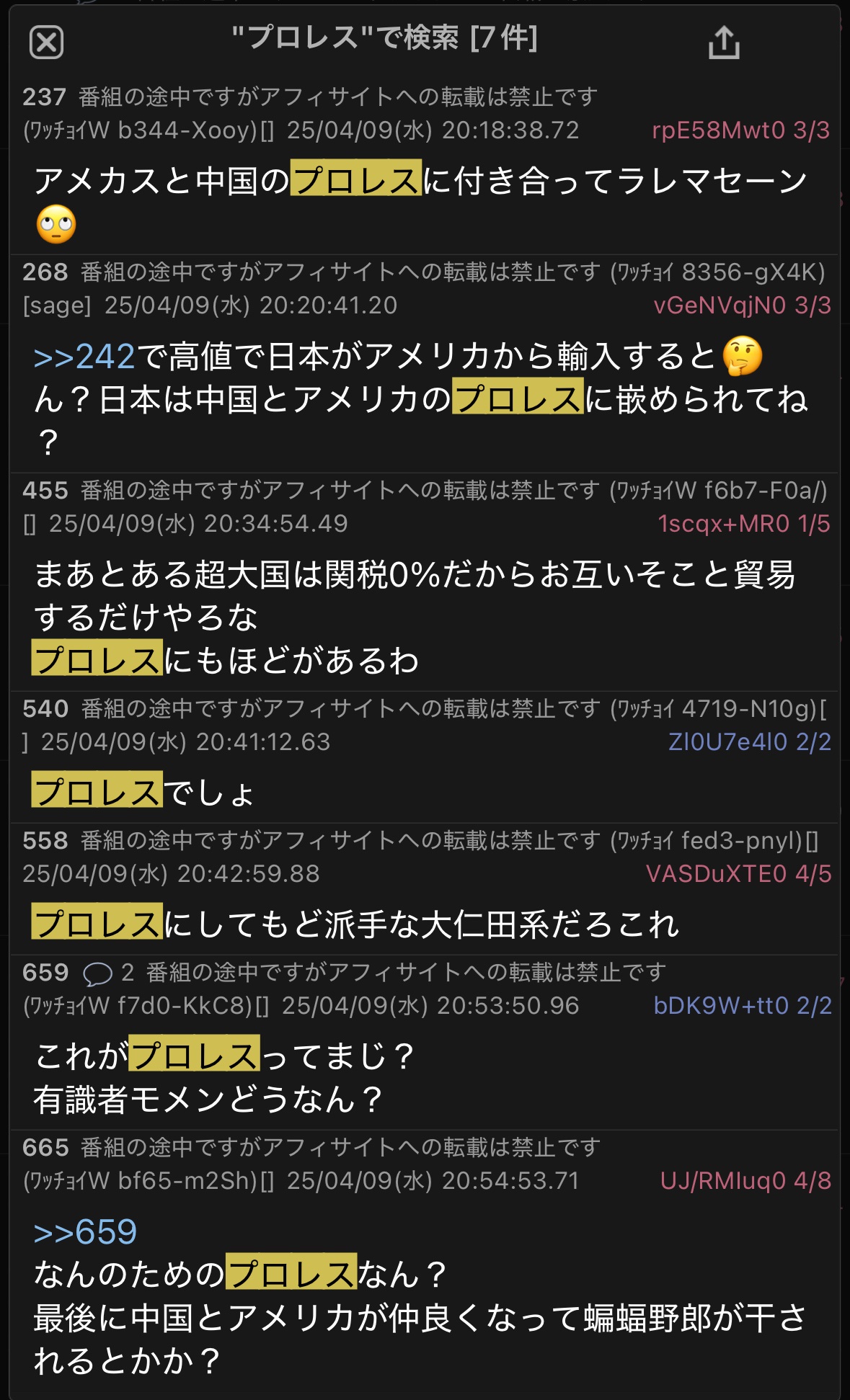Close the プロレス search results

pyautogui.click(x=47, y=43)
